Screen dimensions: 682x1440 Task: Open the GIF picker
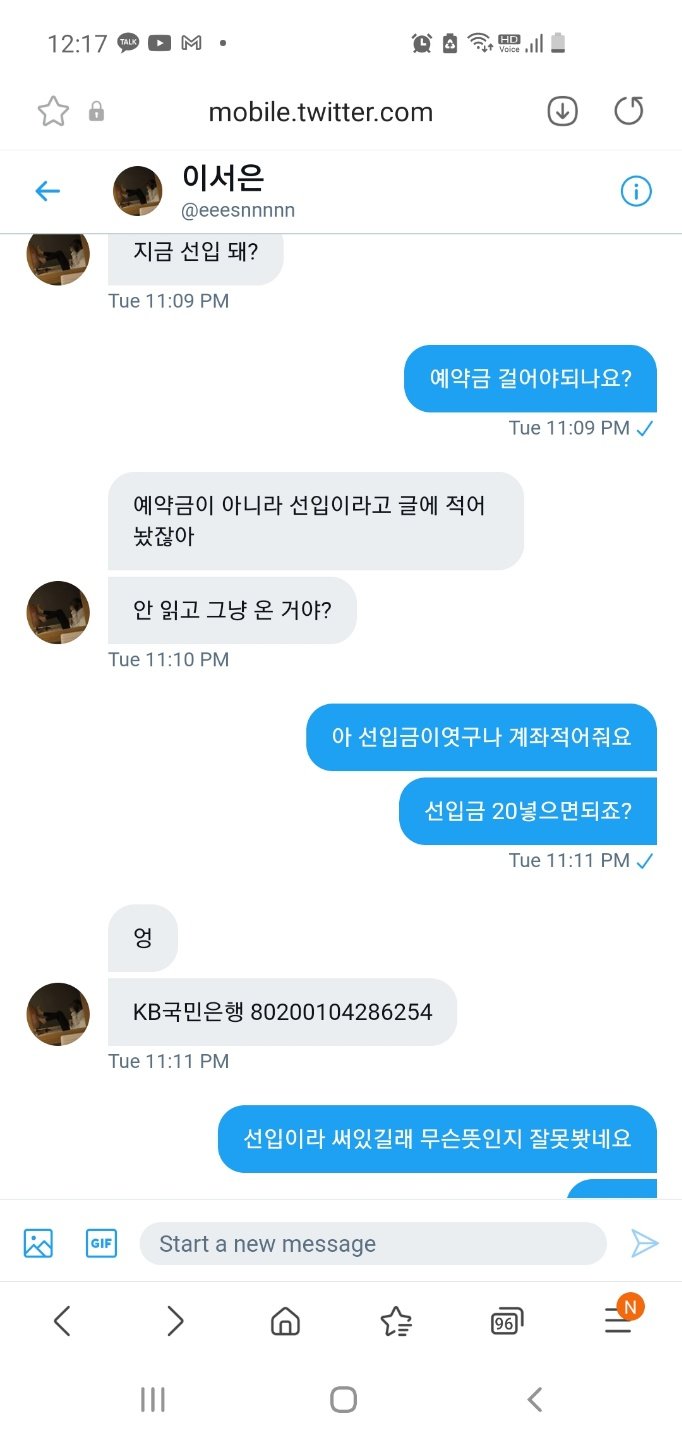pyautogui.click(x=101, y=1243)
